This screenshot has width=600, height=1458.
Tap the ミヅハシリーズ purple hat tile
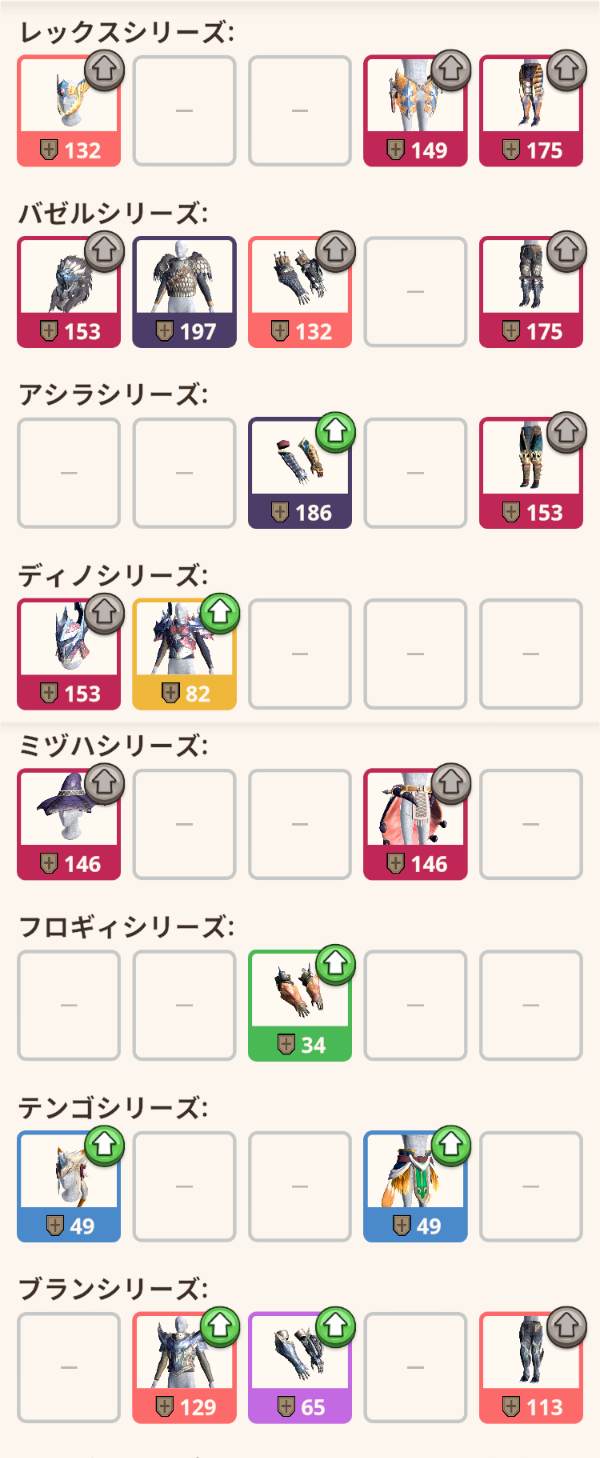[68, 824]
